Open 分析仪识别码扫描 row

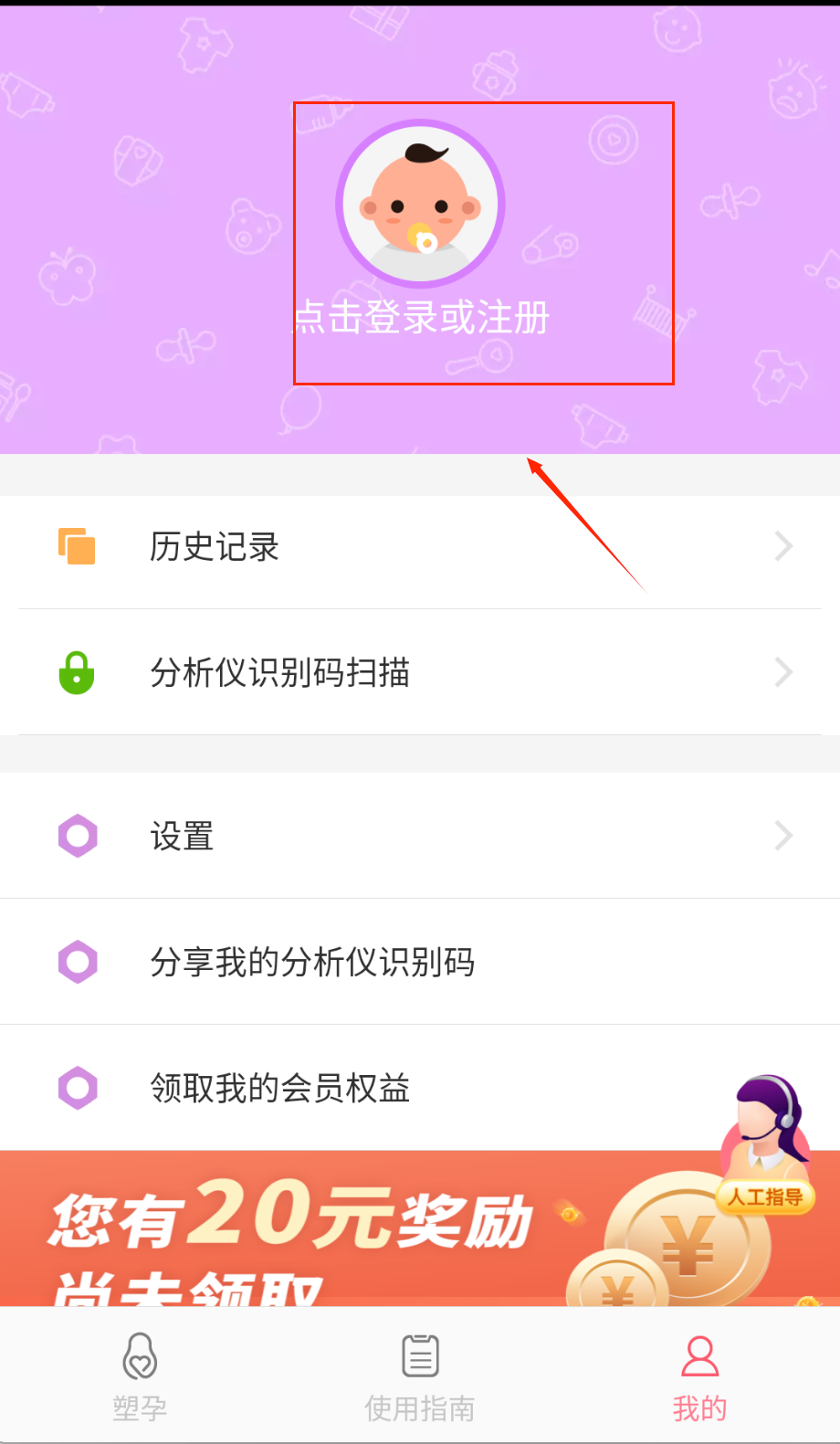coord(420,673)
